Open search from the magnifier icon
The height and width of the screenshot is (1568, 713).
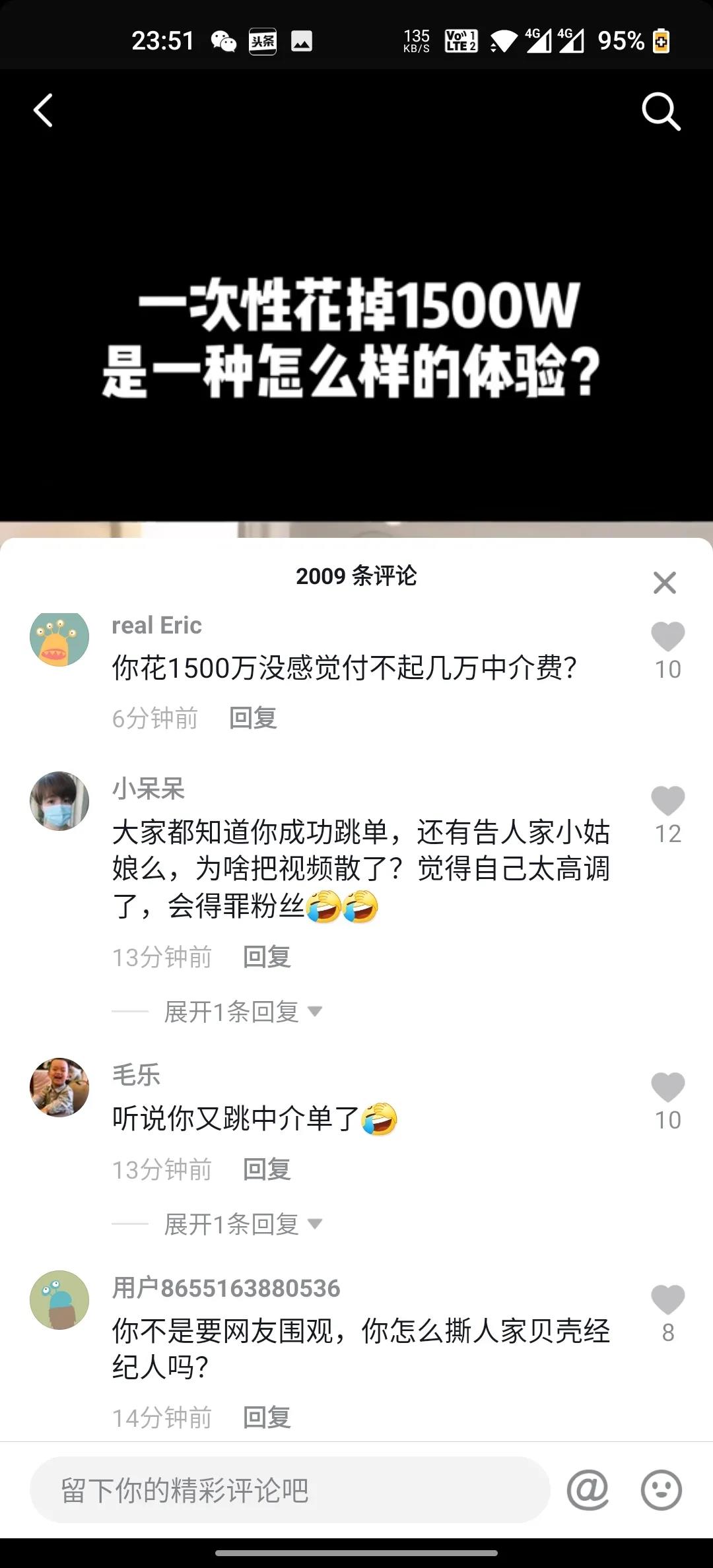[x=661, y=111]
